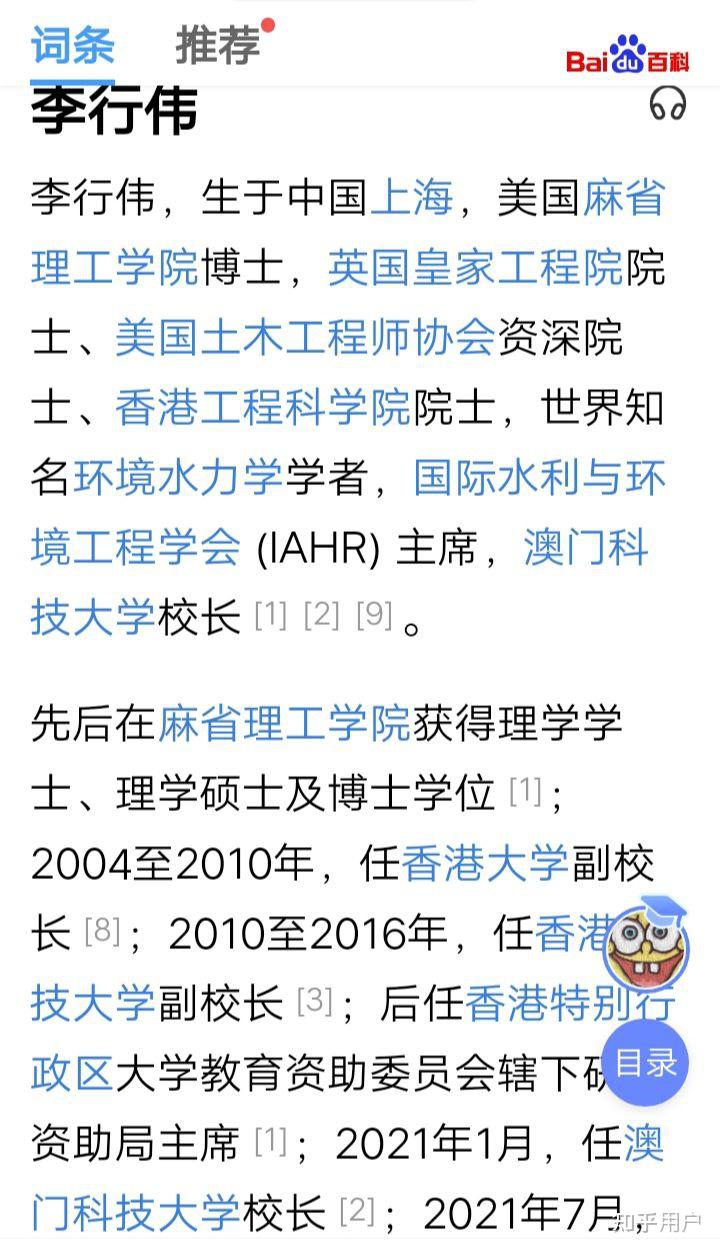
Task: Open the 目录 table of contents button
Action: [645, 1062]
